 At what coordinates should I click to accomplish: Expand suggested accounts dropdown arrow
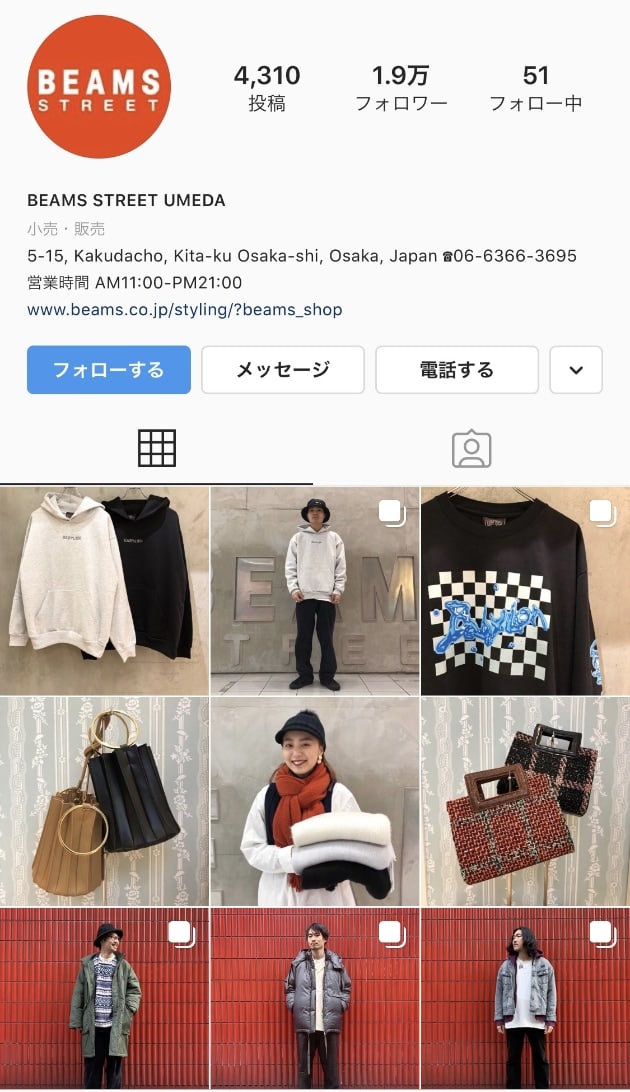[x=576, y=370]
